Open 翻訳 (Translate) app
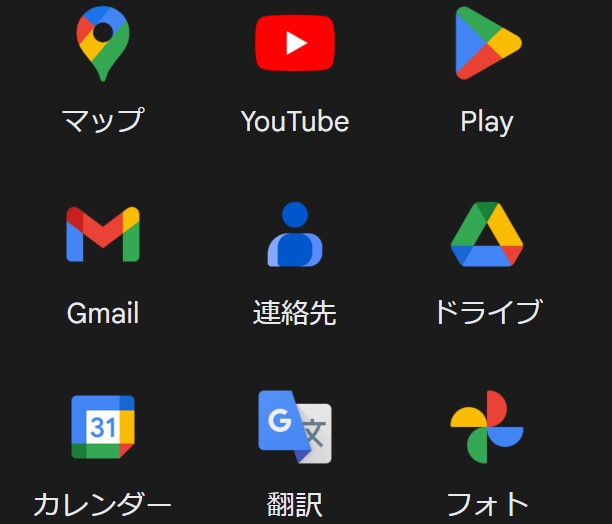The image size is (612, 524). (x=295, y=427)
